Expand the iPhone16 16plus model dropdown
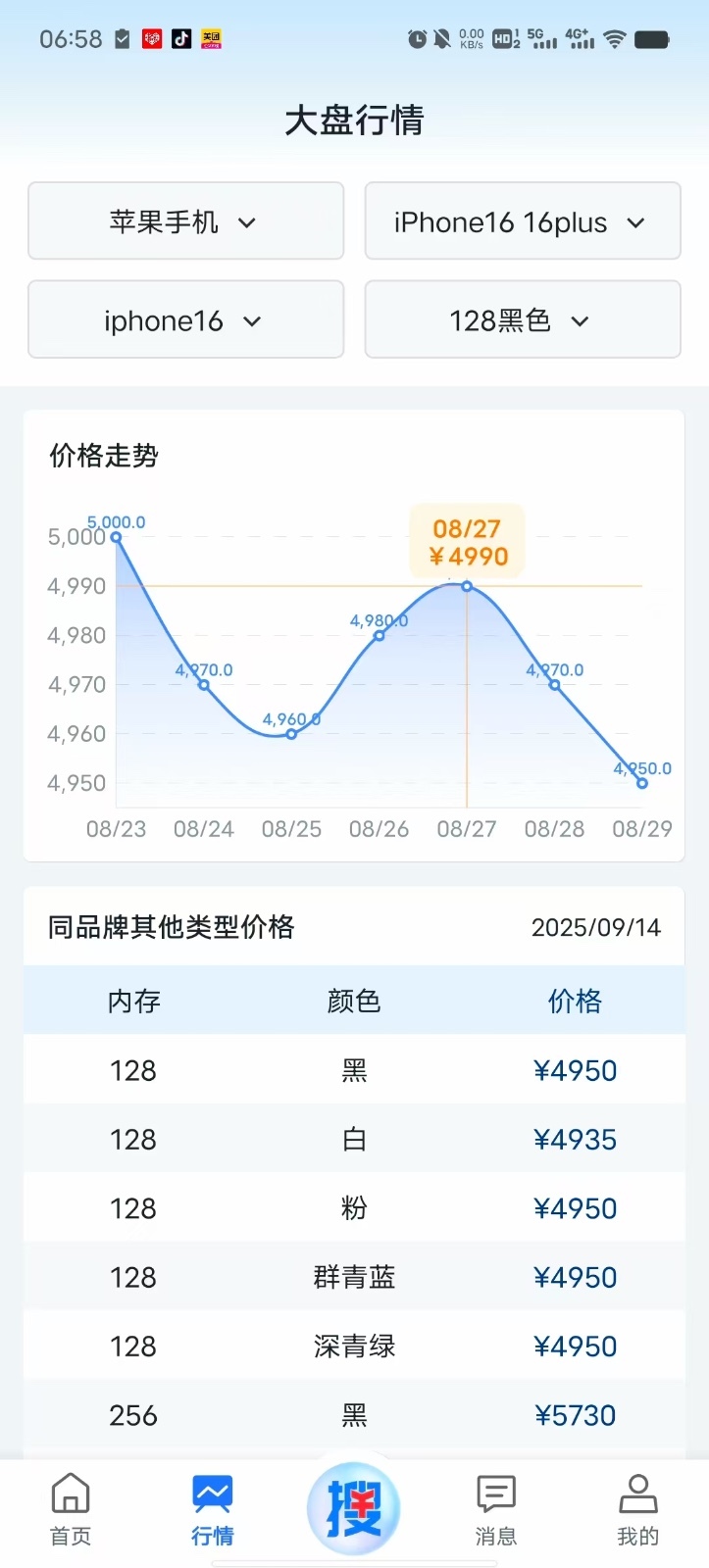 tap(522, 220)
